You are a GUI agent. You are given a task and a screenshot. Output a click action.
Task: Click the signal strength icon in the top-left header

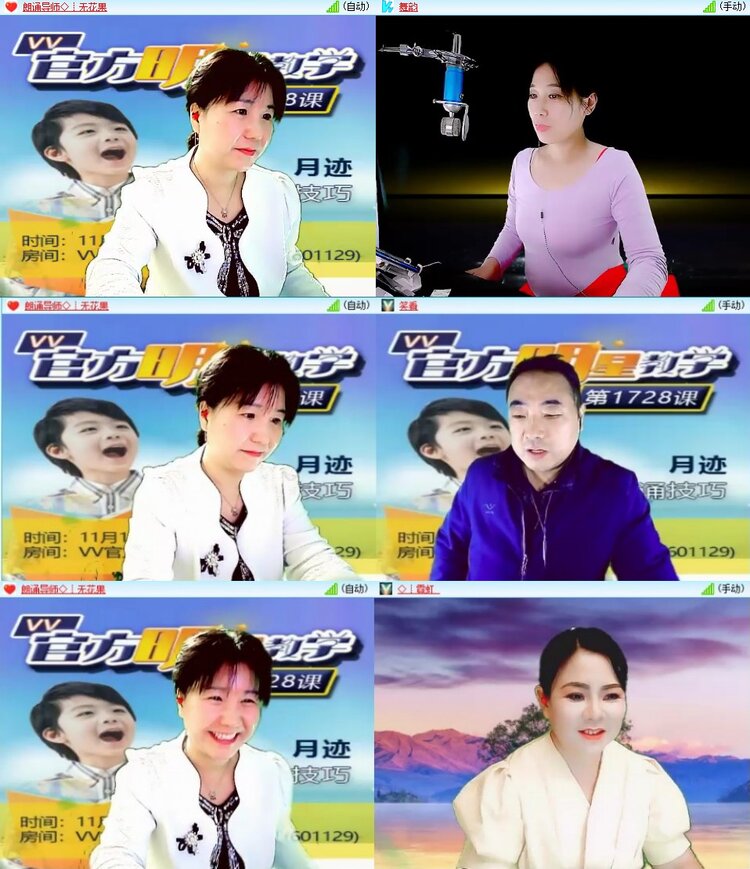click(x=332, y=7)
